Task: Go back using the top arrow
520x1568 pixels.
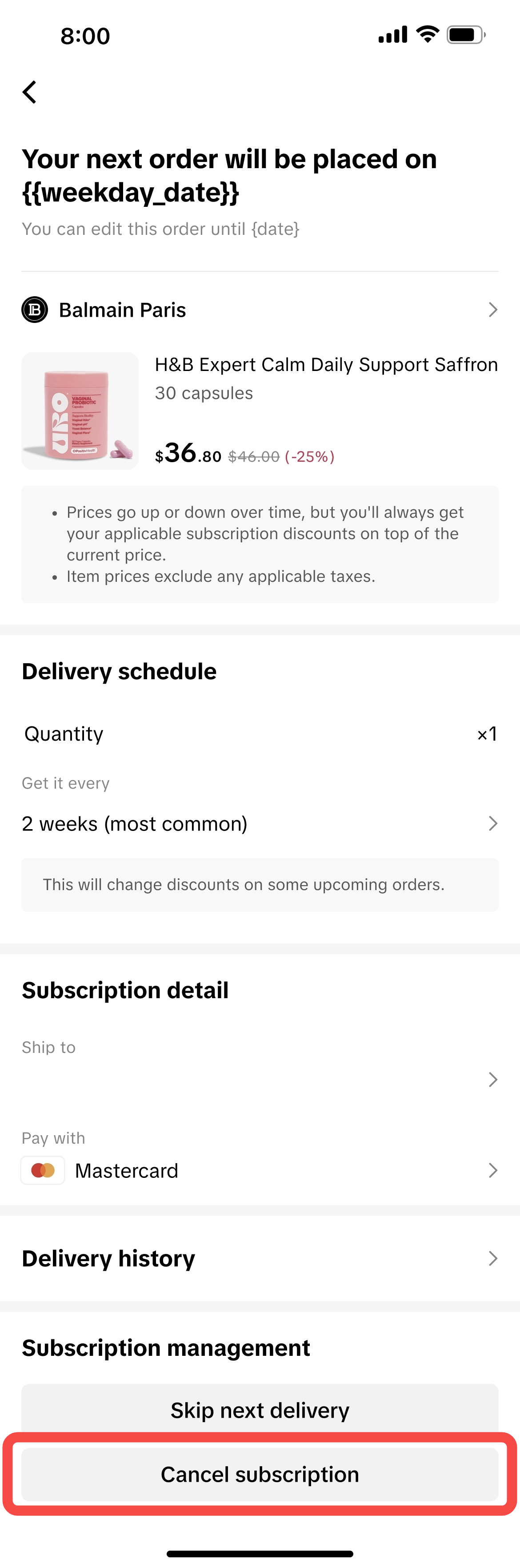Action: click(x=29, y=93)
